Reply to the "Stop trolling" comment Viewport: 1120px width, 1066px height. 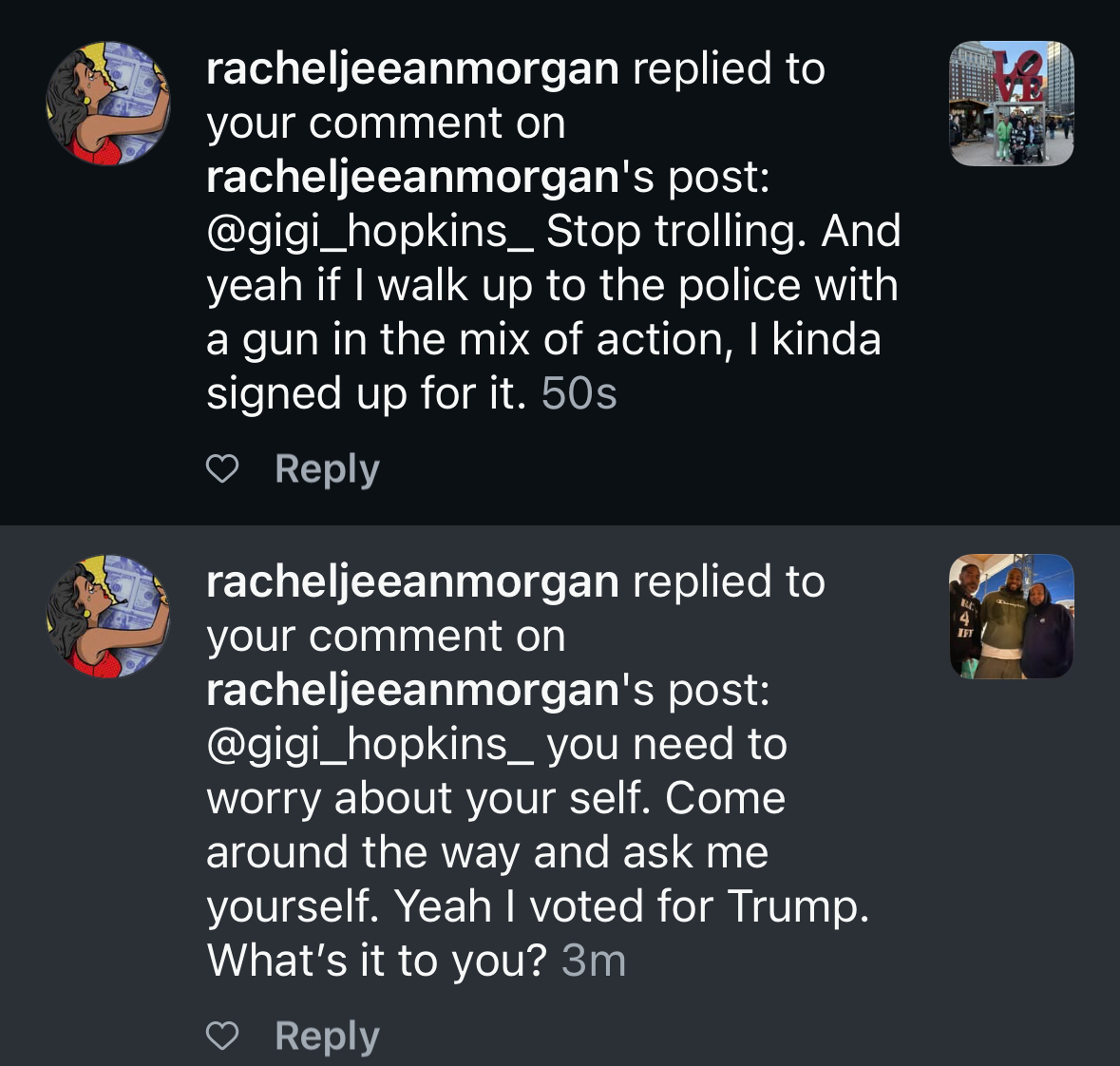[327, 469]
